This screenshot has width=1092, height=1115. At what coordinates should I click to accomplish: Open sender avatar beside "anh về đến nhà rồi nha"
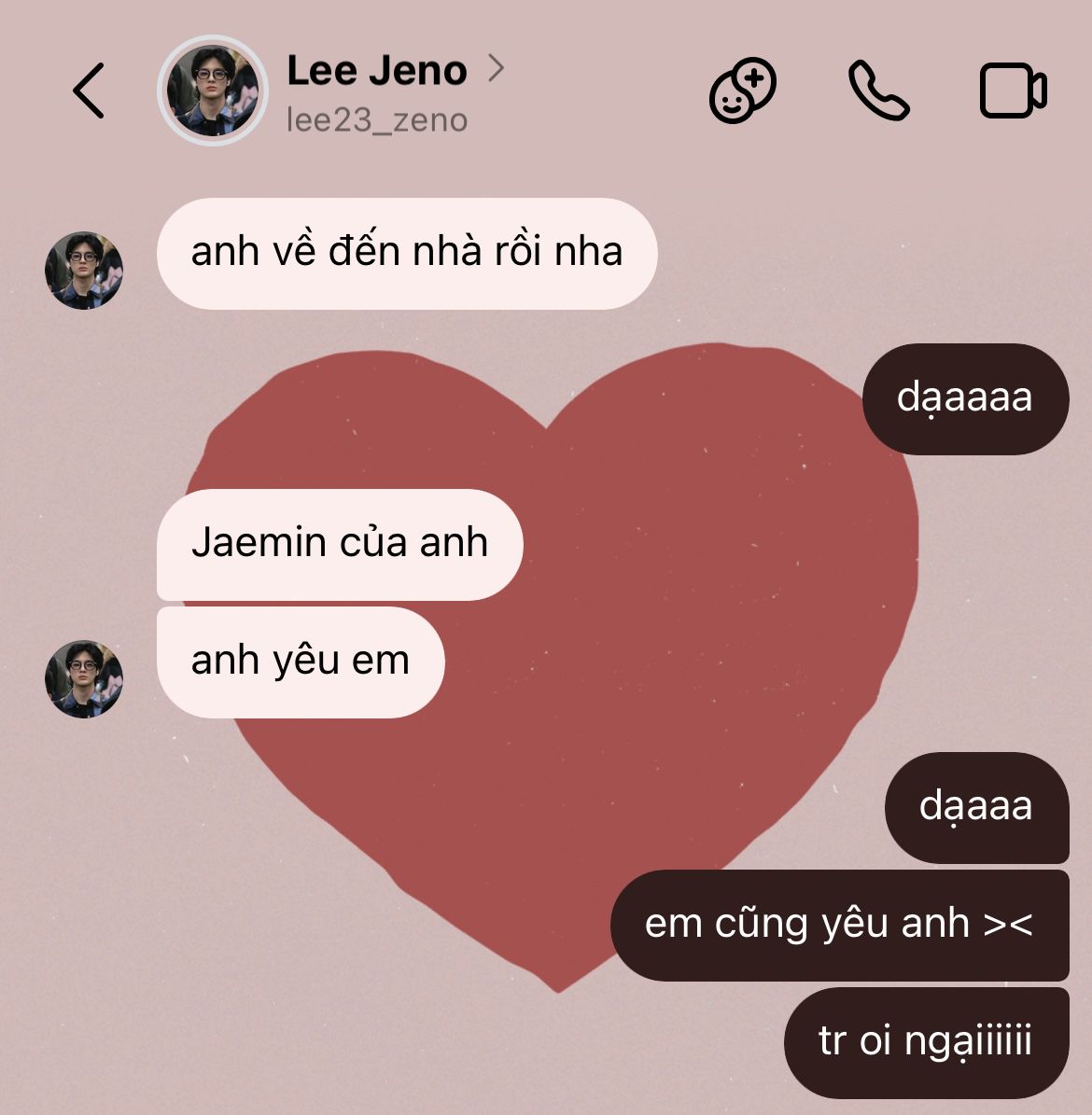(84, 271)
